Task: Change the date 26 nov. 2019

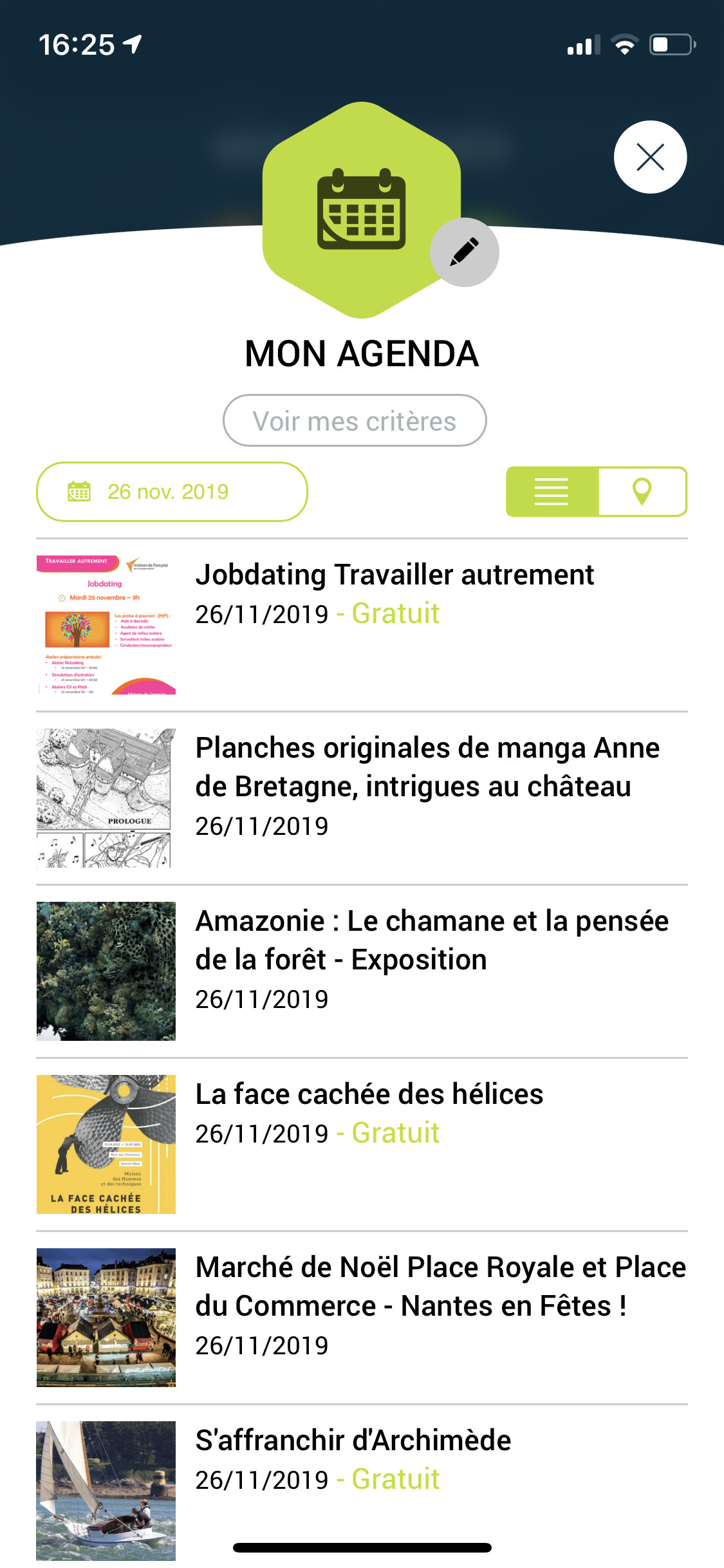Action: tap(172, 492)
